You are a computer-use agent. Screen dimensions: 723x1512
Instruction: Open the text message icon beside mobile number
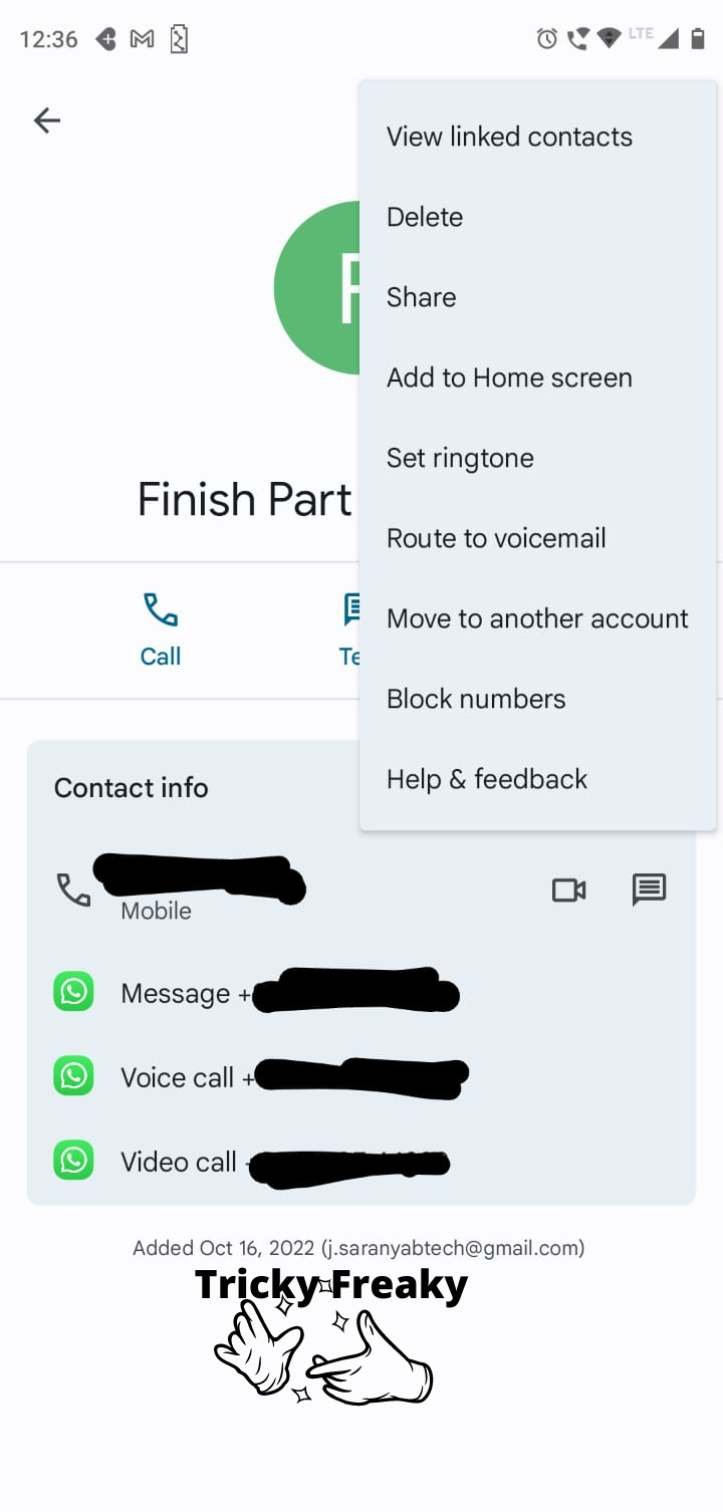(649, 890)
